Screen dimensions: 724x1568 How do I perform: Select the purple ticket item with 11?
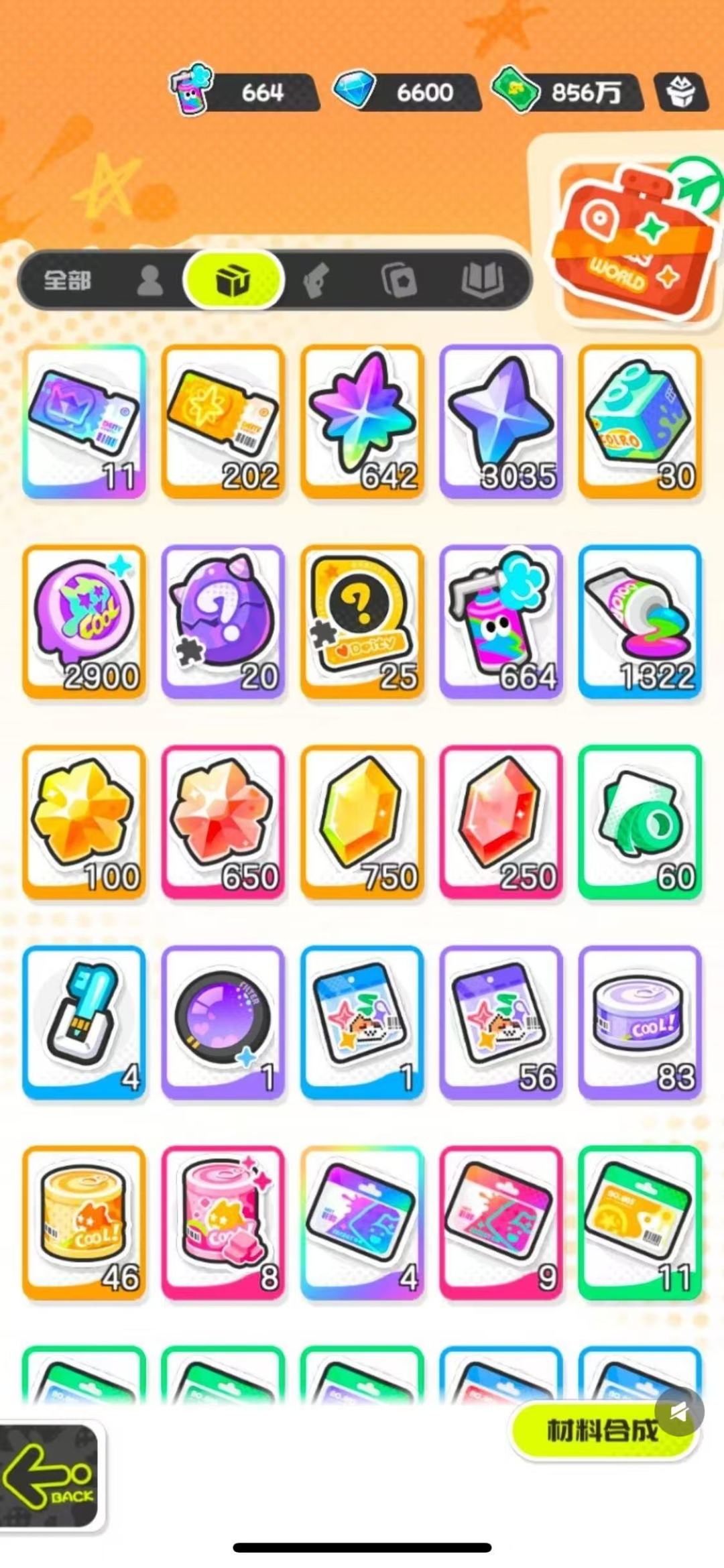click(84, 422)
